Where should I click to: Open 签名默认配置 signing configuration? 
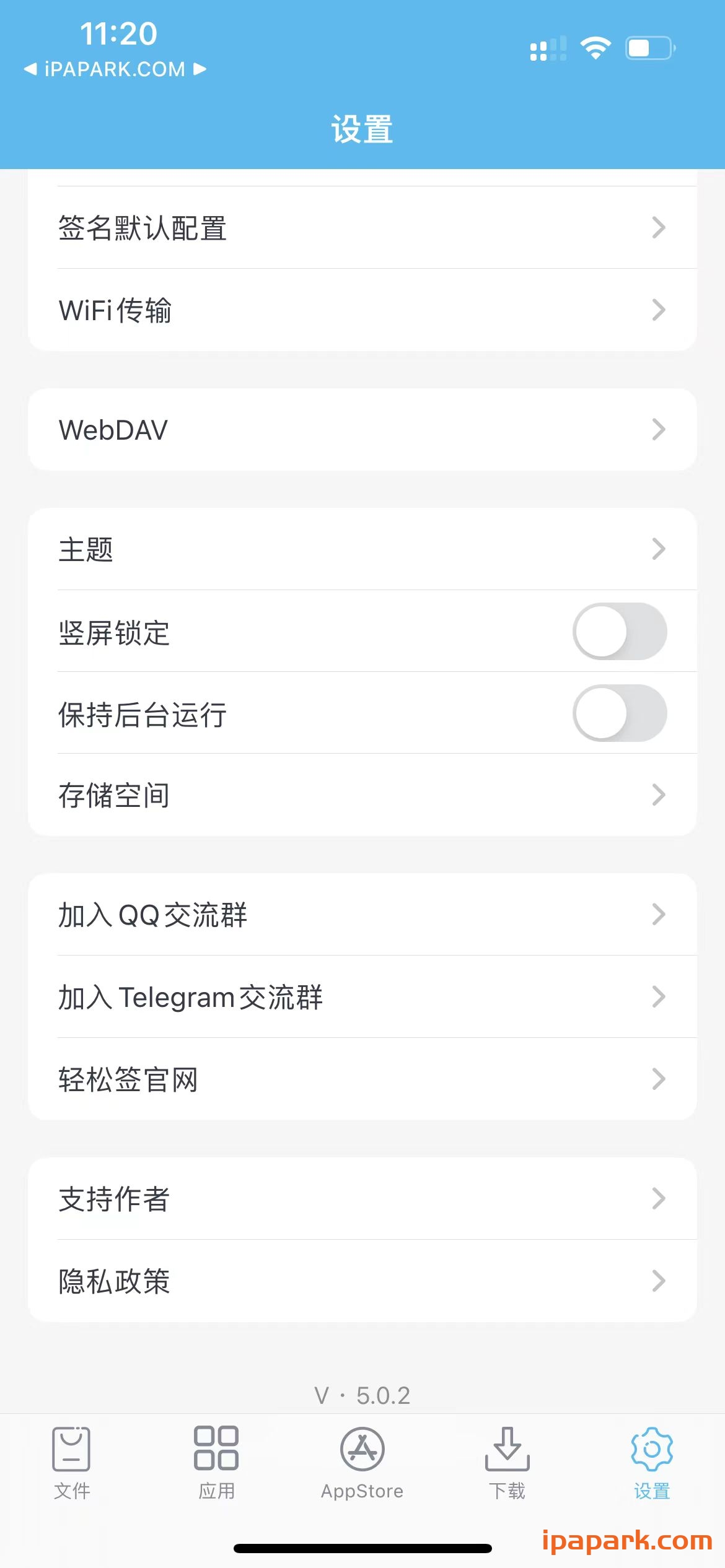(x=362, y=228)
